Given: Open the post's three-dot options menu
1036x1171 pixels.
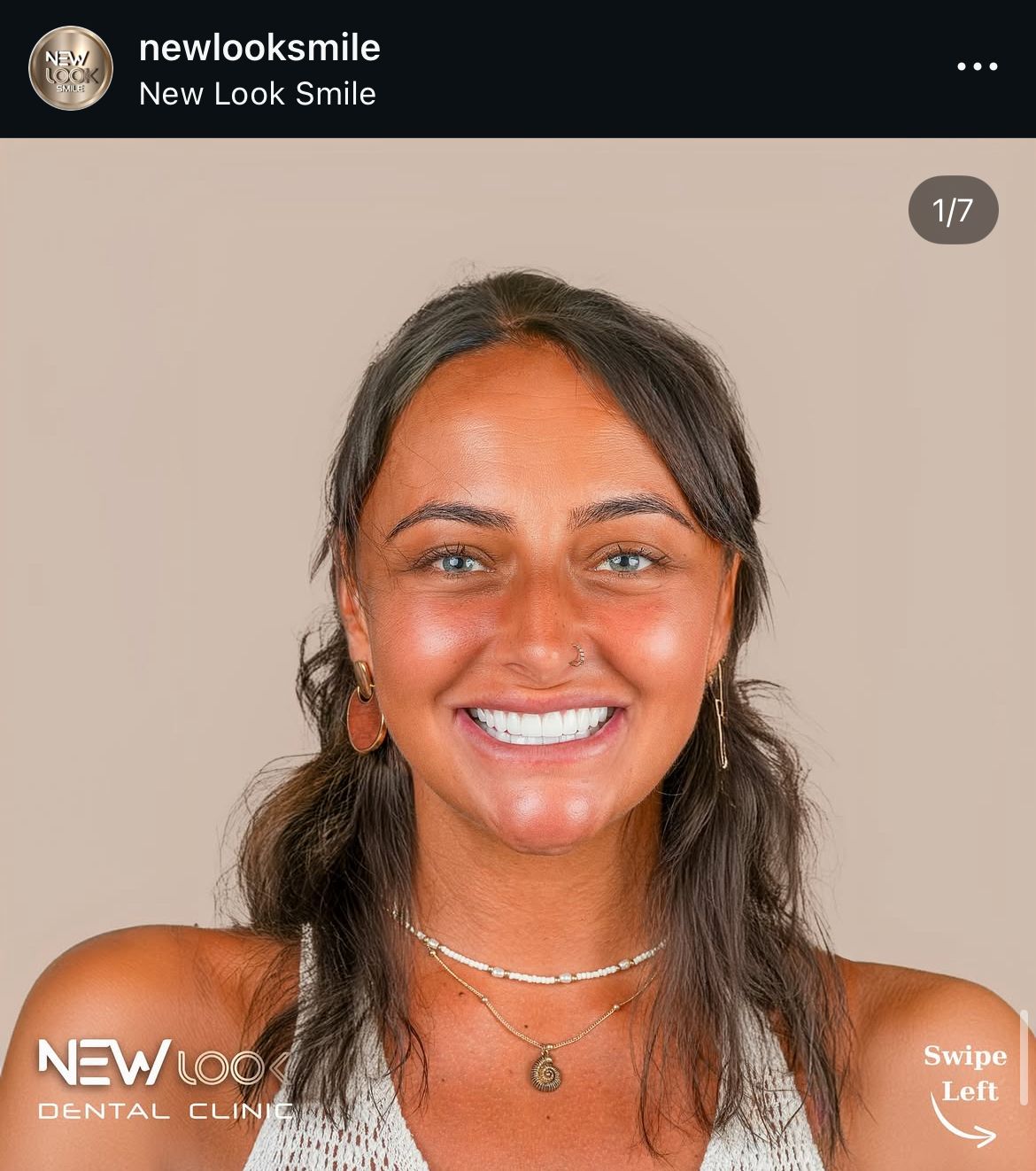Looking at the screenshot, I should coord(977,66).
